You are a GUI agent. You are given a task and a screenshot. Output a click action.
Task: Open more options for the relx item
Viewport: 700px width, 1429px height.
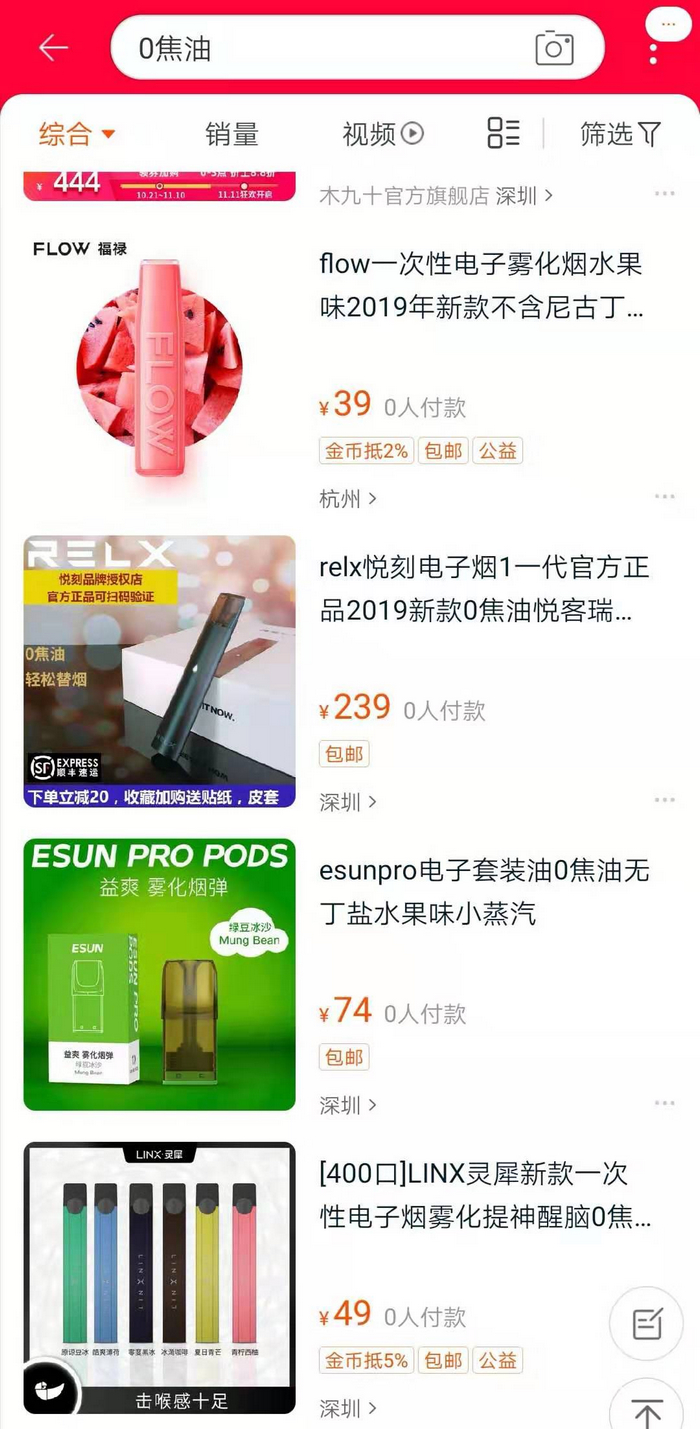click(x=665, y=800)
